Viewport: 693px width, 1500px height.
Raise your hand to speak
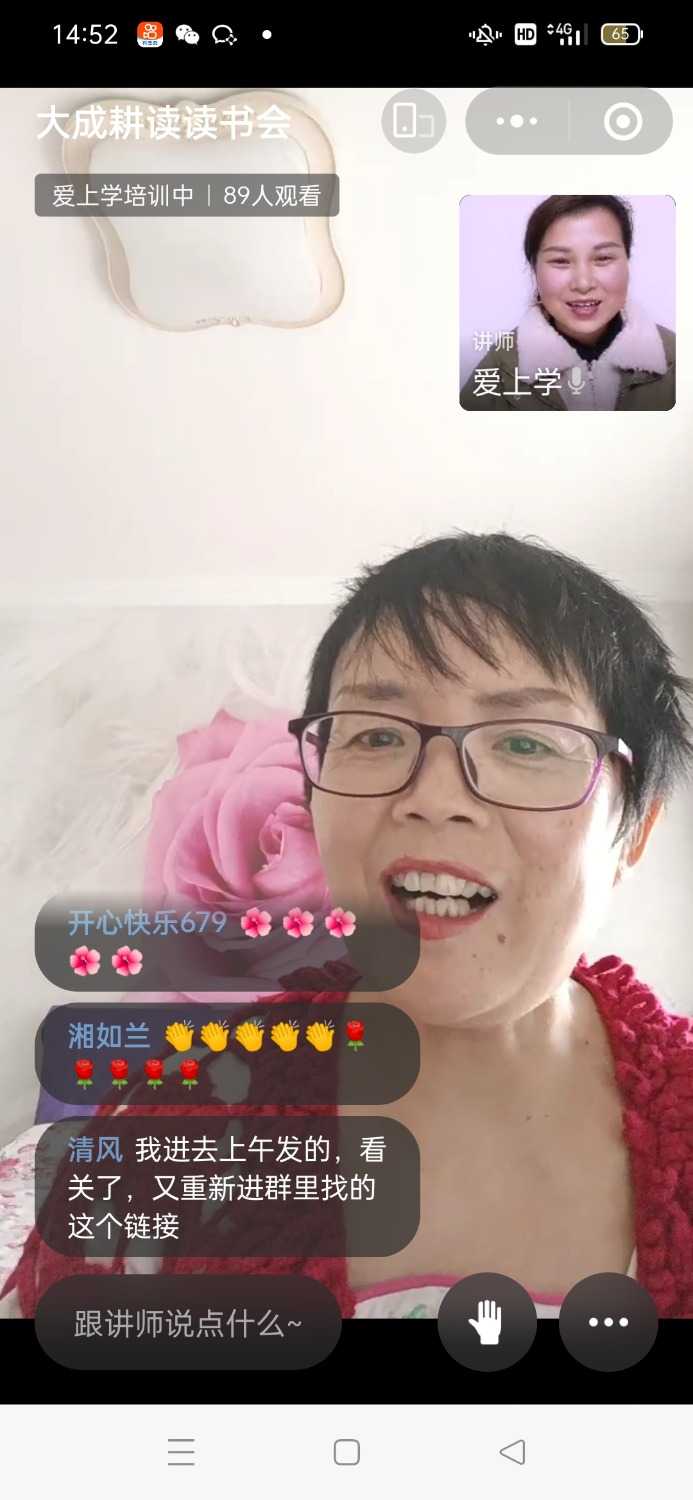(487, 1322)
